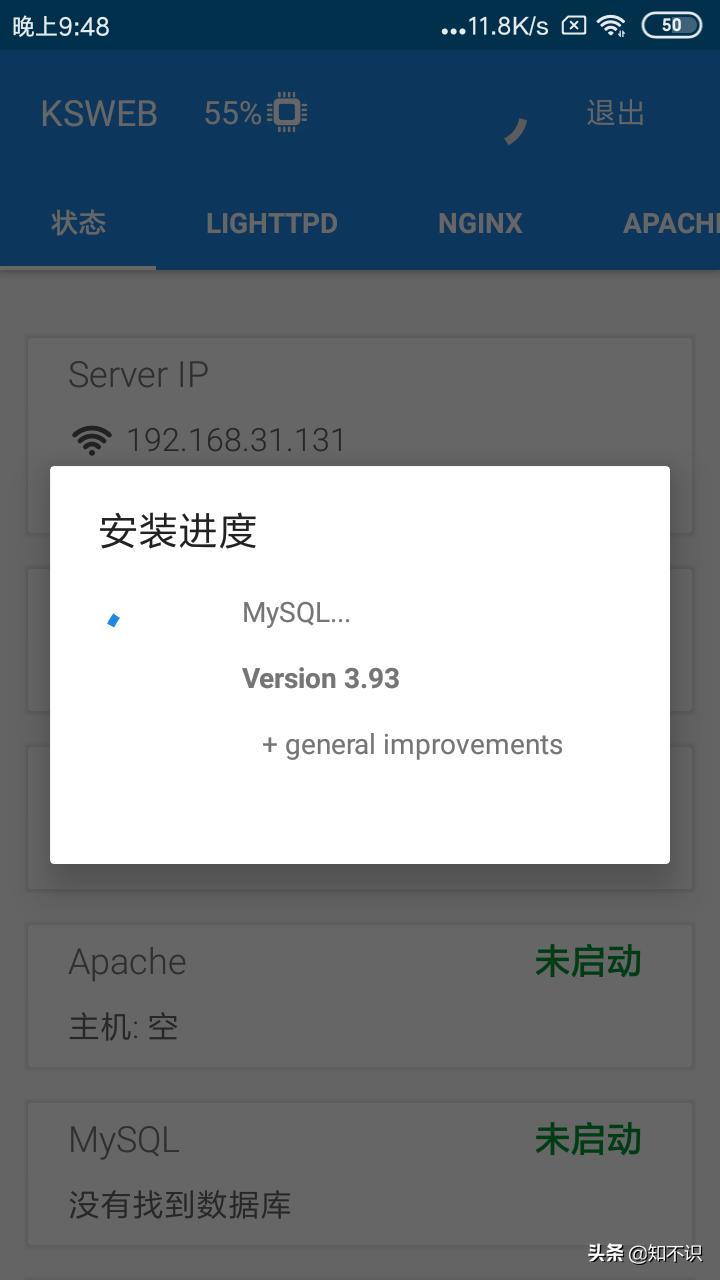Click the status bar Wi-Fi signal icon
720x1280 pixels.
click(611, 25)
